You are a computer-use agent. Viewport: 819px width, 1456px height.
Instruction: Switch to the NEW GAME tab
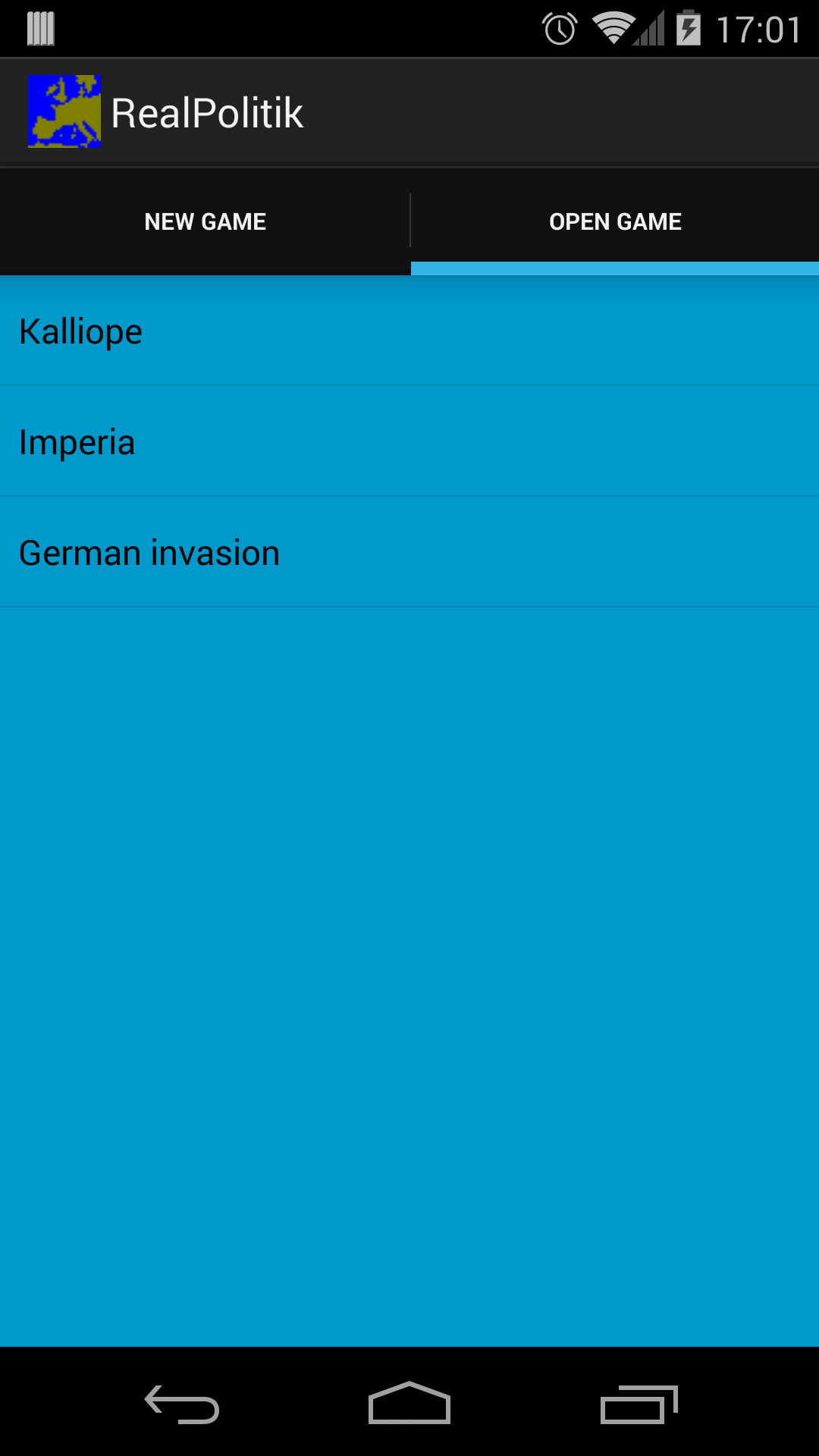point(205,221)
